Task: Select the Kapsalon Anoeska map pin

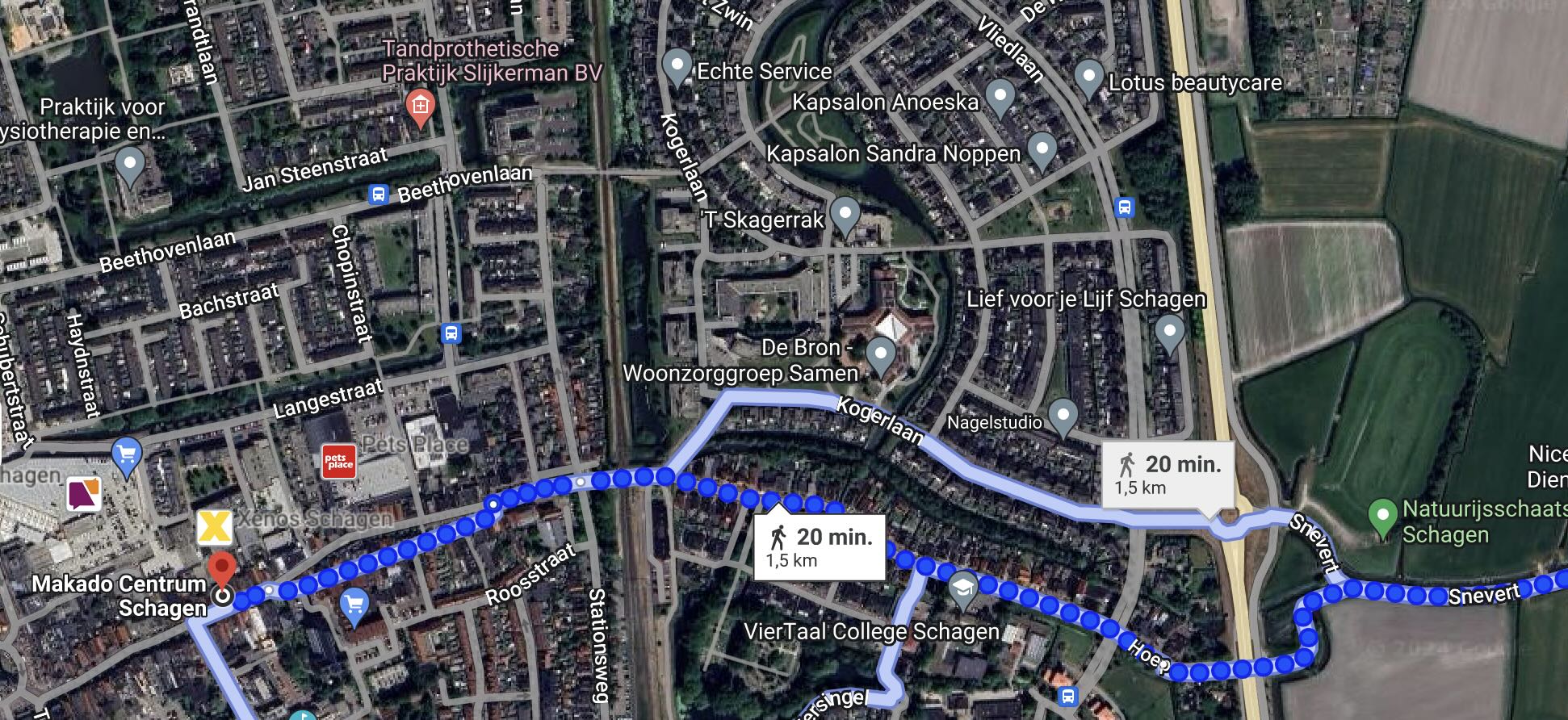Action: (x=1000, y=98)
